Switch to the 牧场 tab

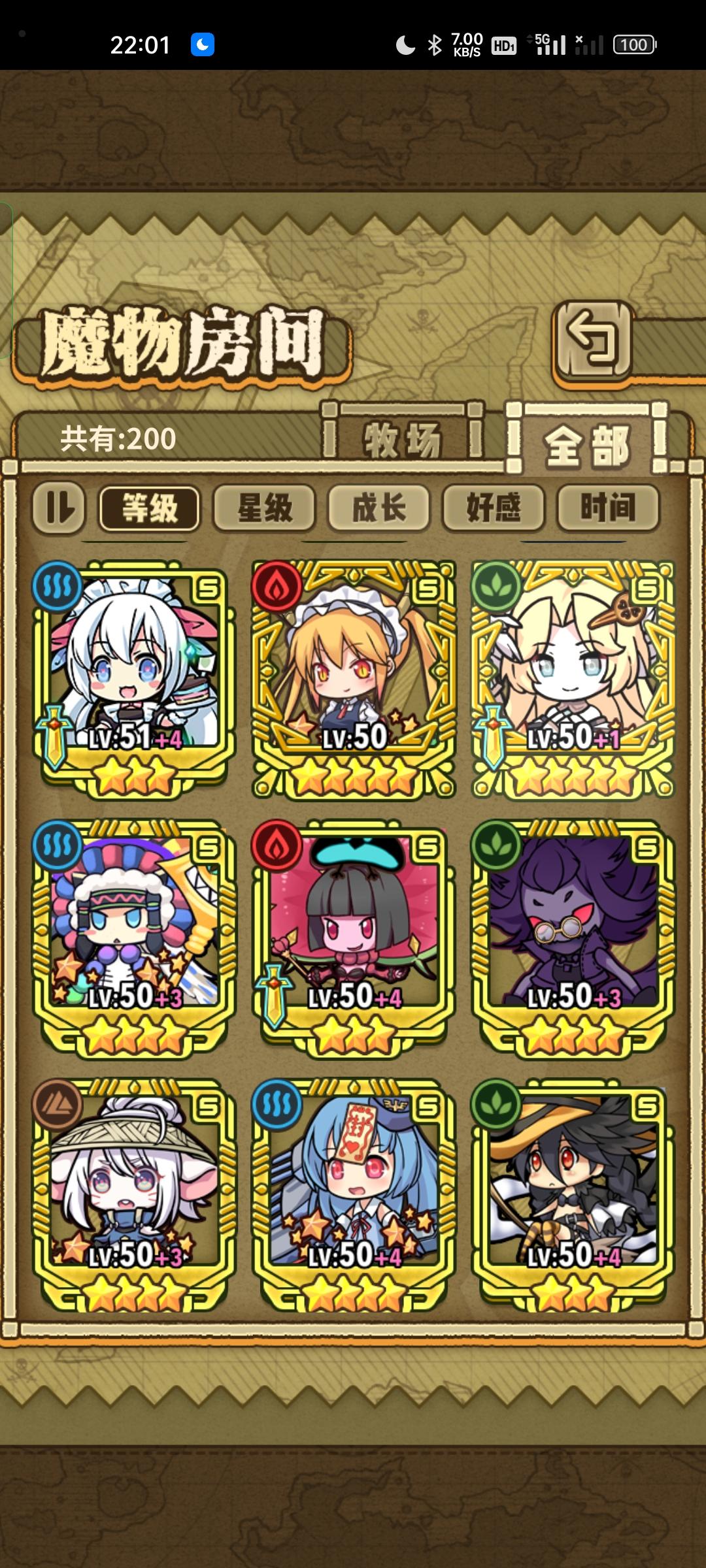pyautogui.click(x=401, y=439)
